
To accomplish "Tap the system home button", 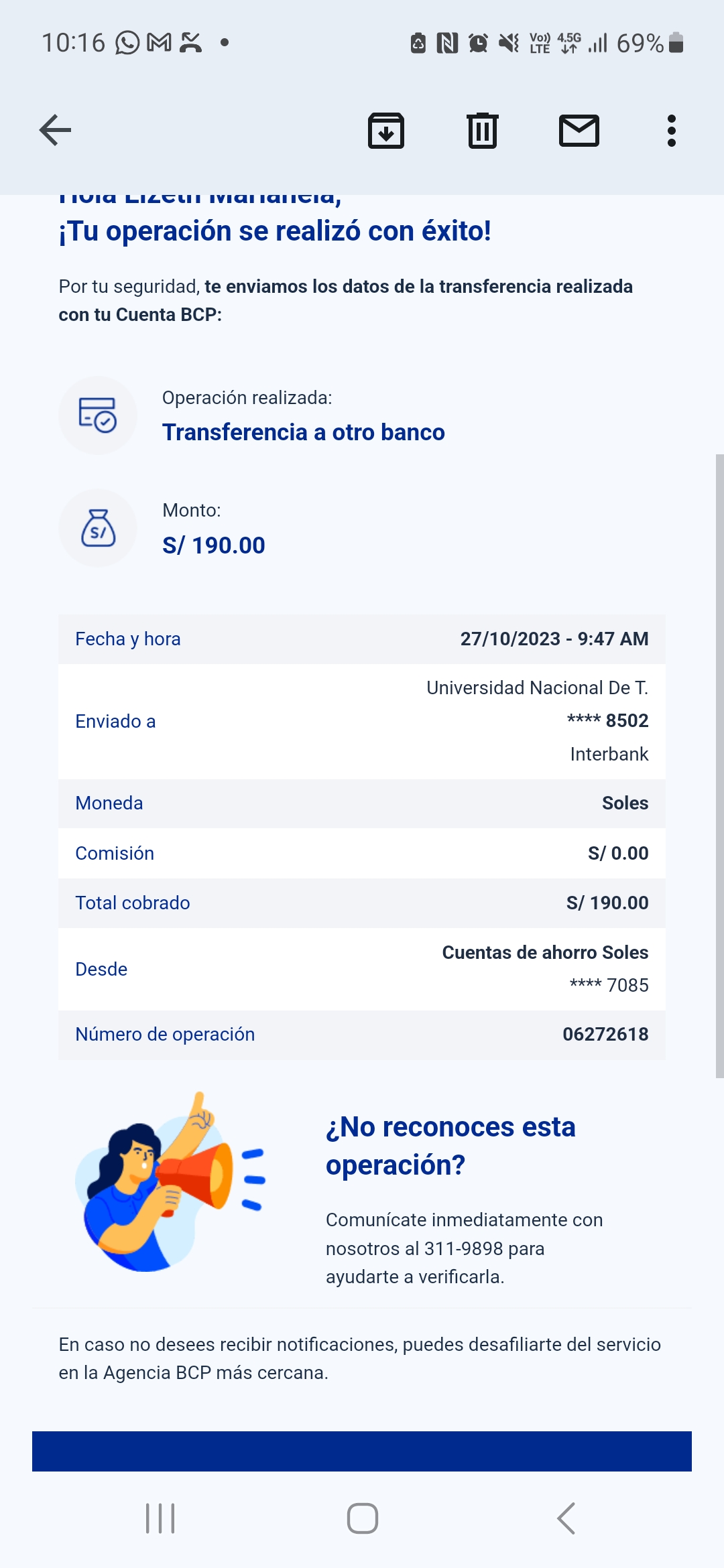I will coord(362,1518).
